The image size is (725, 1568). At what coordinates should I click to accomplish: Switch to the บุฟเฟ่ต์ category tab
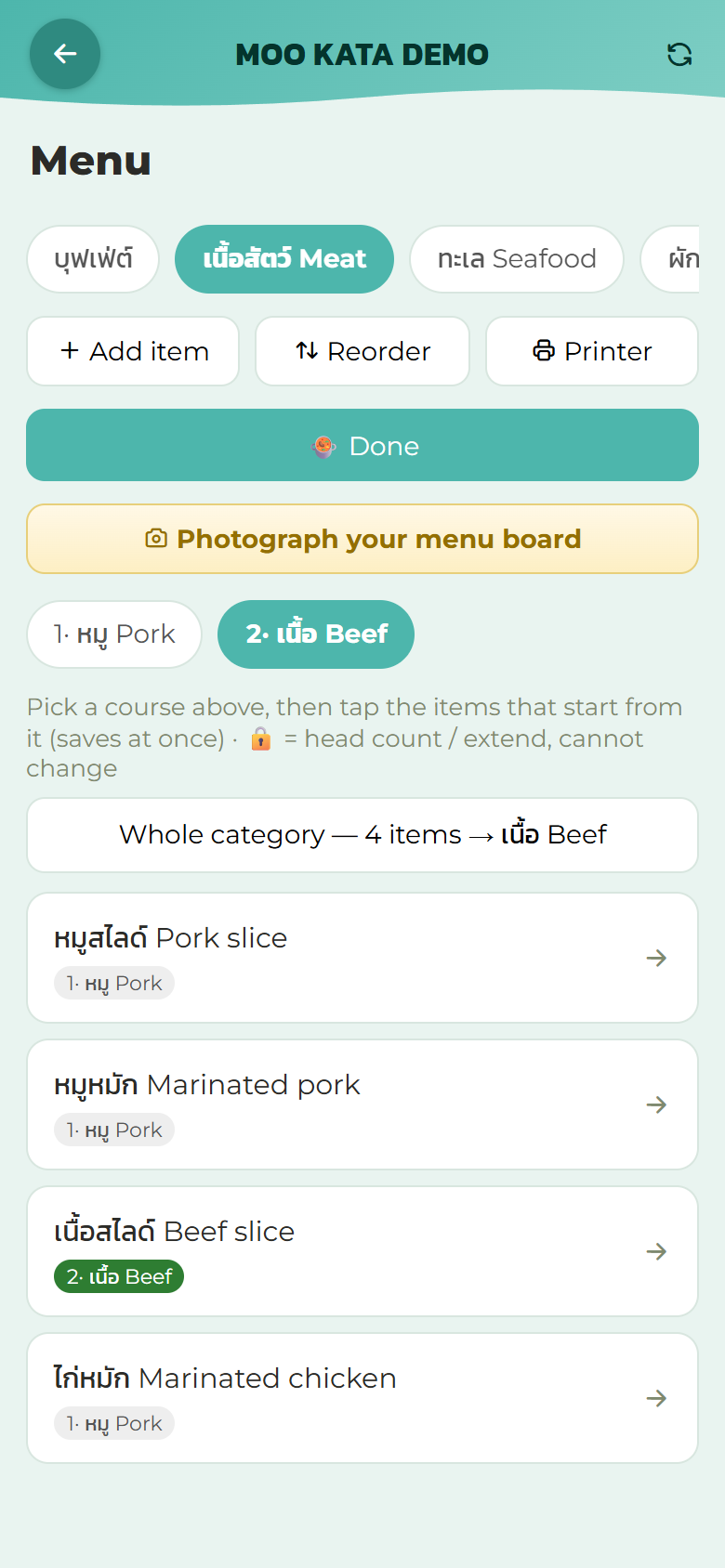tap(93, 259)
